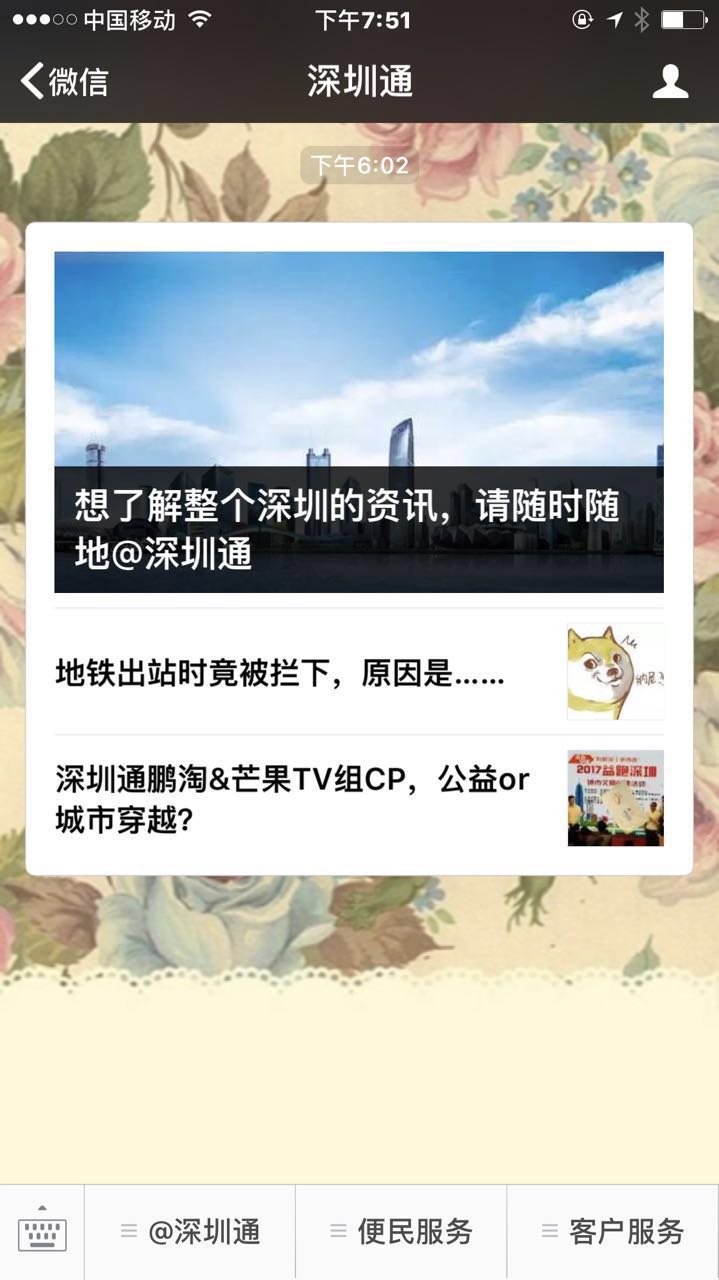Image resolution: width=719 pixels, height=1280 pixels.
Task: Expand the 客户服务 menu
Action: [613, 1232]
